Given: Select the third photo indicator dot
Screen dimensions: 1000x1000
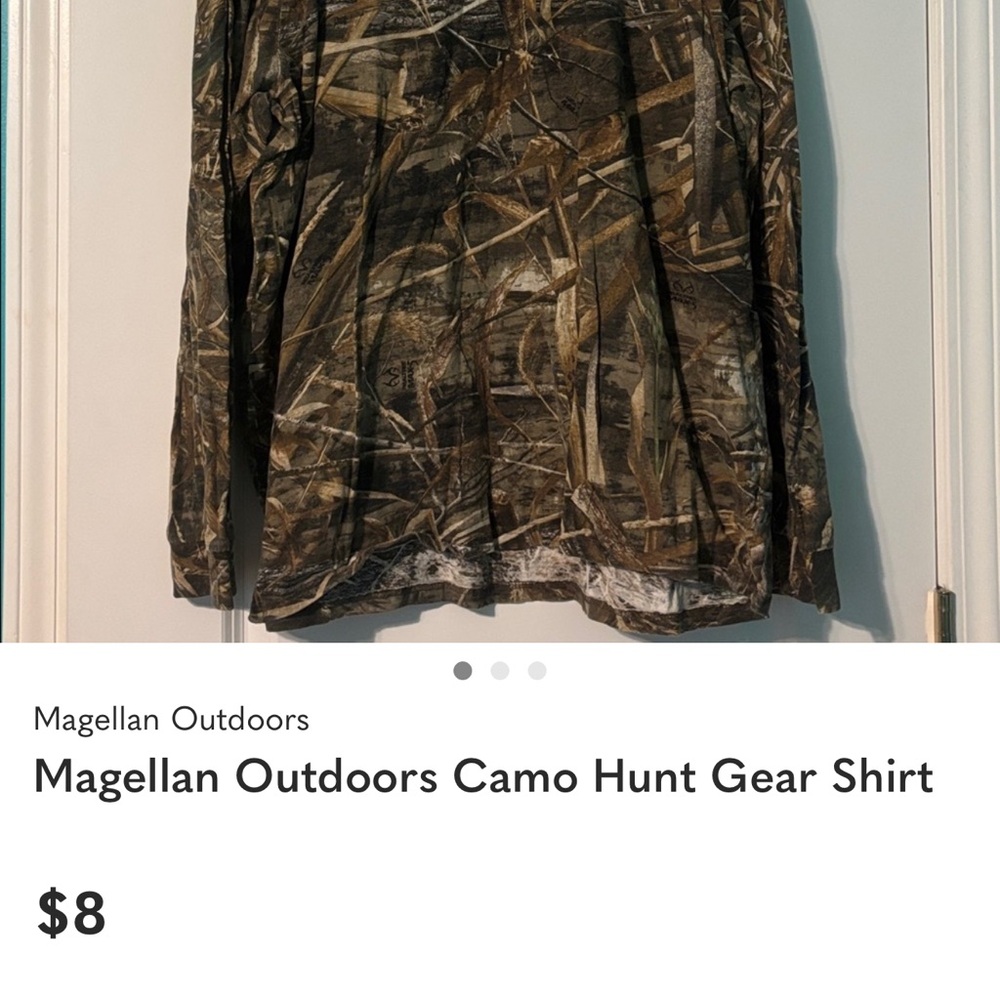Looking at the screenshot, I should click(x=537, y=670).
